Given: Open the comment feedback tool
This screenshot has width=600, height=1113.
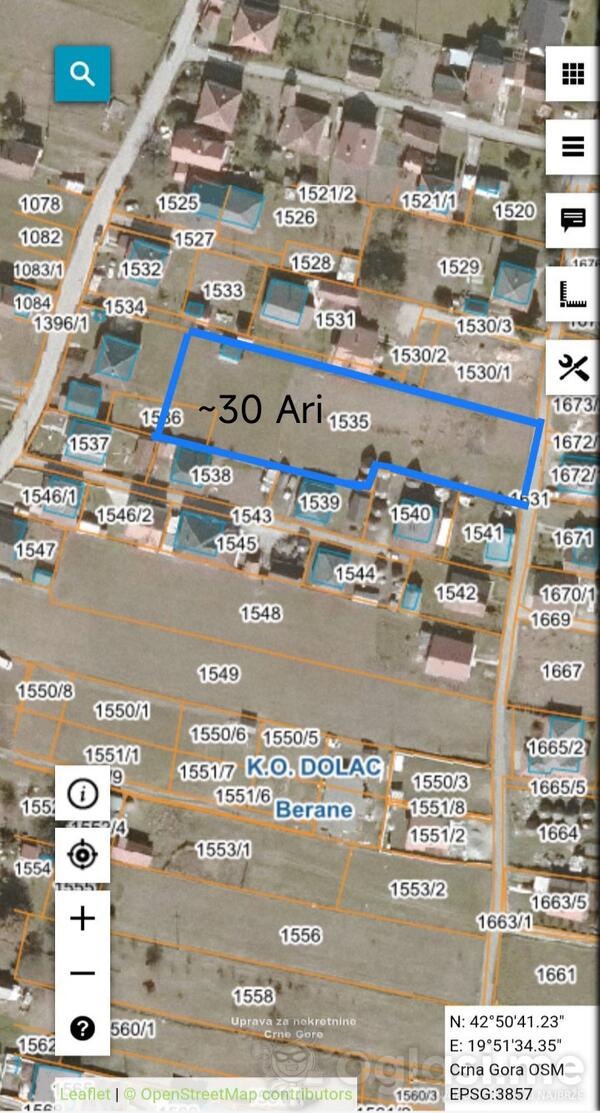Looking at the screenshot, I should [x=572, y=220].
